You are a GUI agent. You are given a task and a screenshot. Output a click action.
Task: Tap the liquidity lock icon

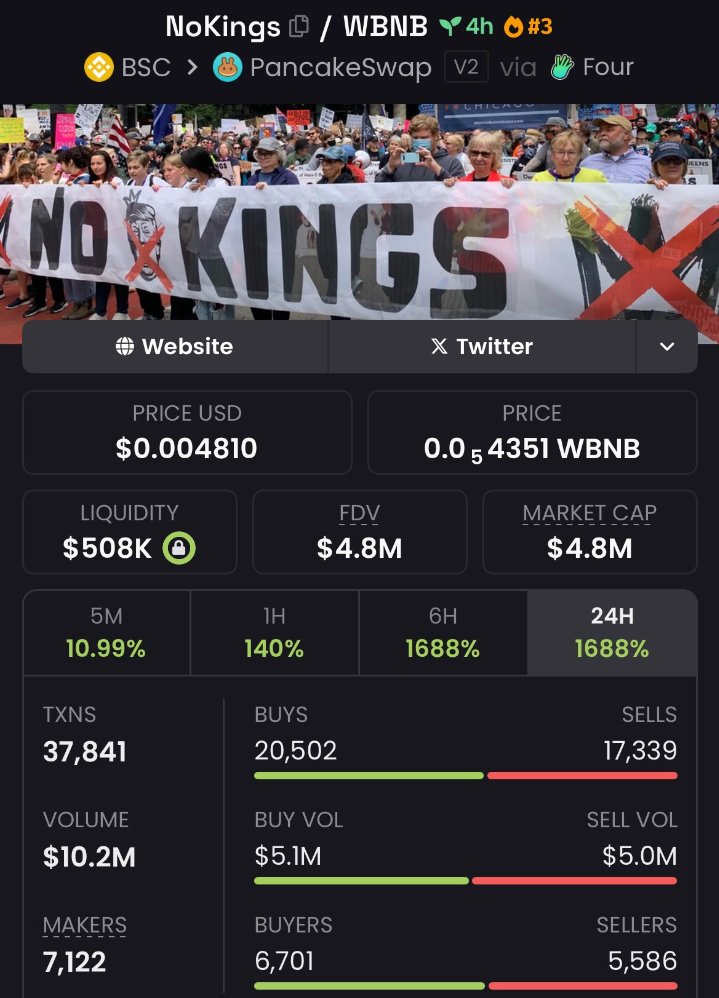(179, 548)
